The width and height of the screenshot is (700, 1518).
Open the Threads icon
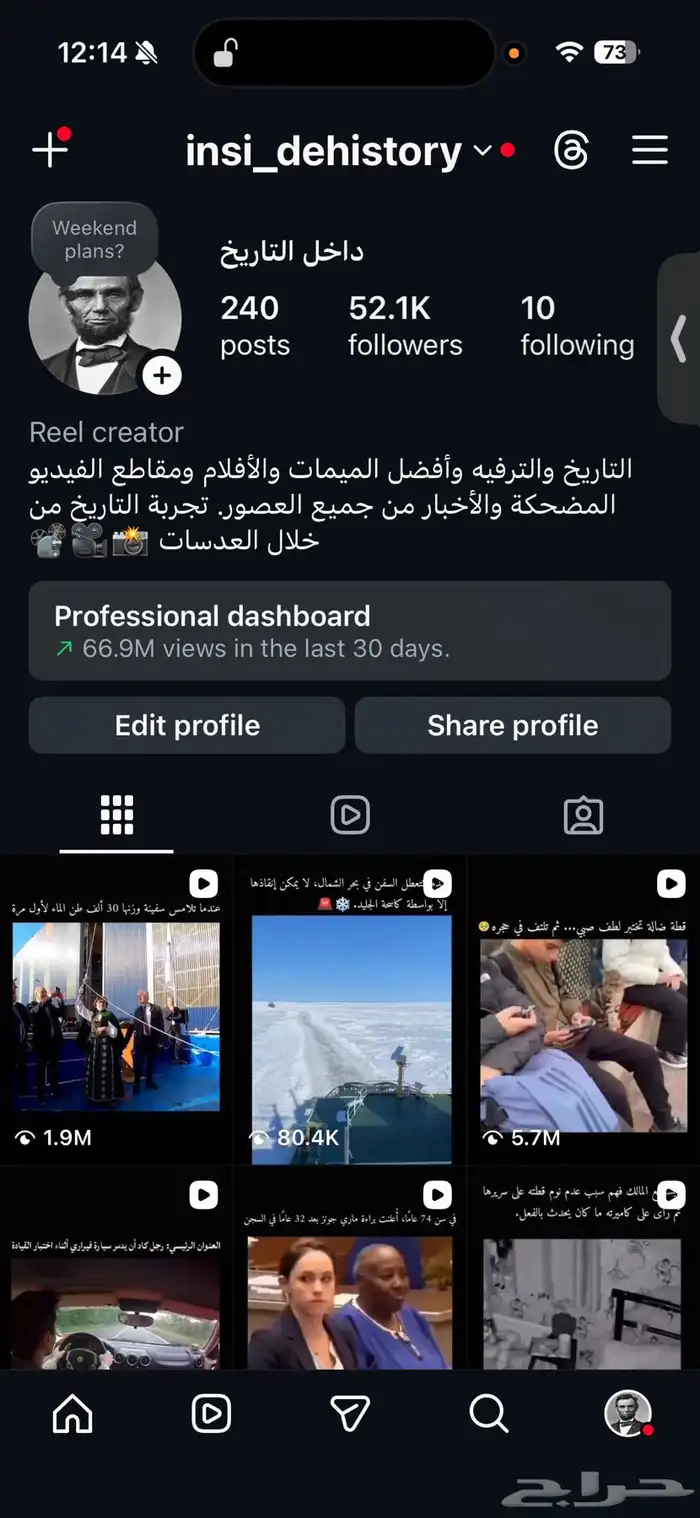(x=571, y=151)
